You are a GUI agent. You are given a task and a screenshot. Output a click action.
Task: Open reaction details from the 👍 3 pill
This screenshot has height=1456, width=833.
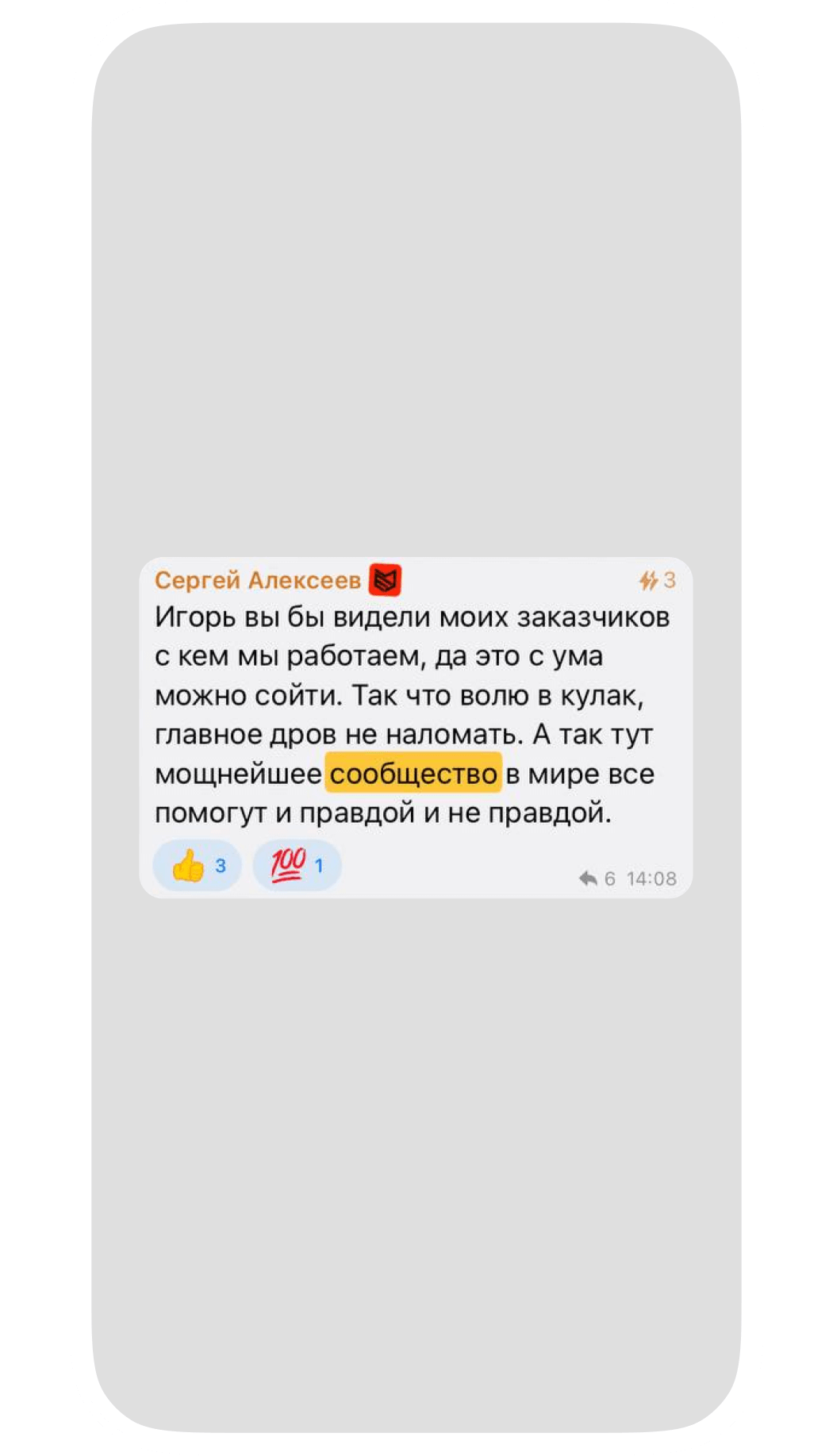[x=198, y=866]
